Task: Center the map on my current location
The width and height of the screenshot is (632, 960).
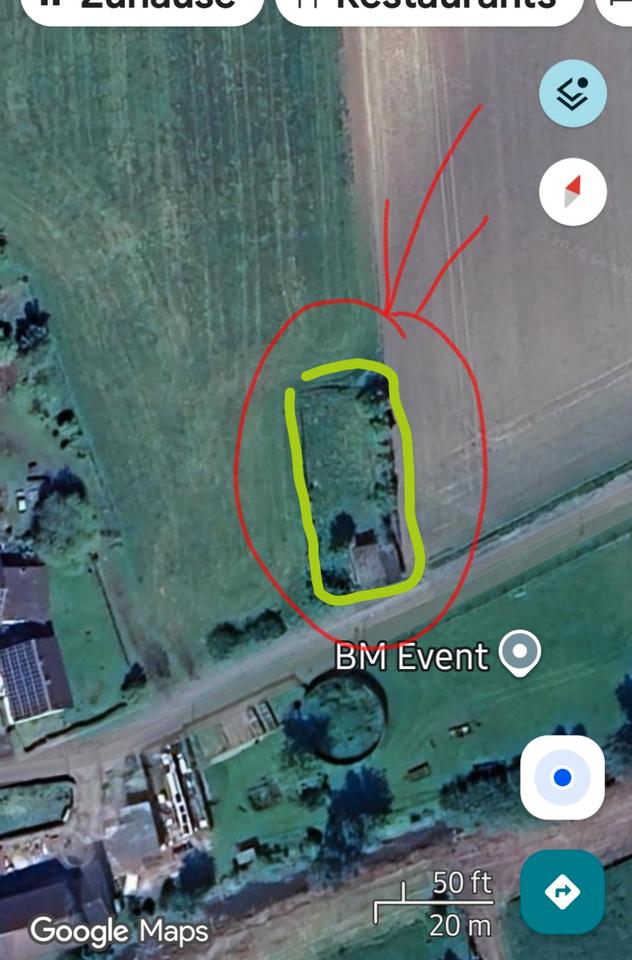Action: [x=562, y=777]
